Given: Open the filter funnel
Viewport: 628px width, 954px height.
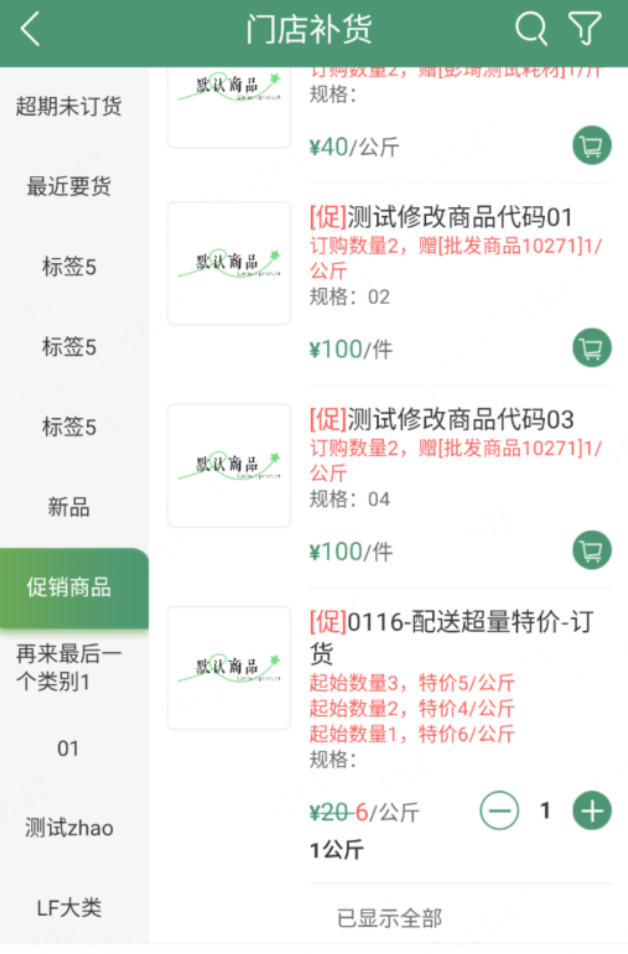Looking at the screenshot, I should 585,30.
